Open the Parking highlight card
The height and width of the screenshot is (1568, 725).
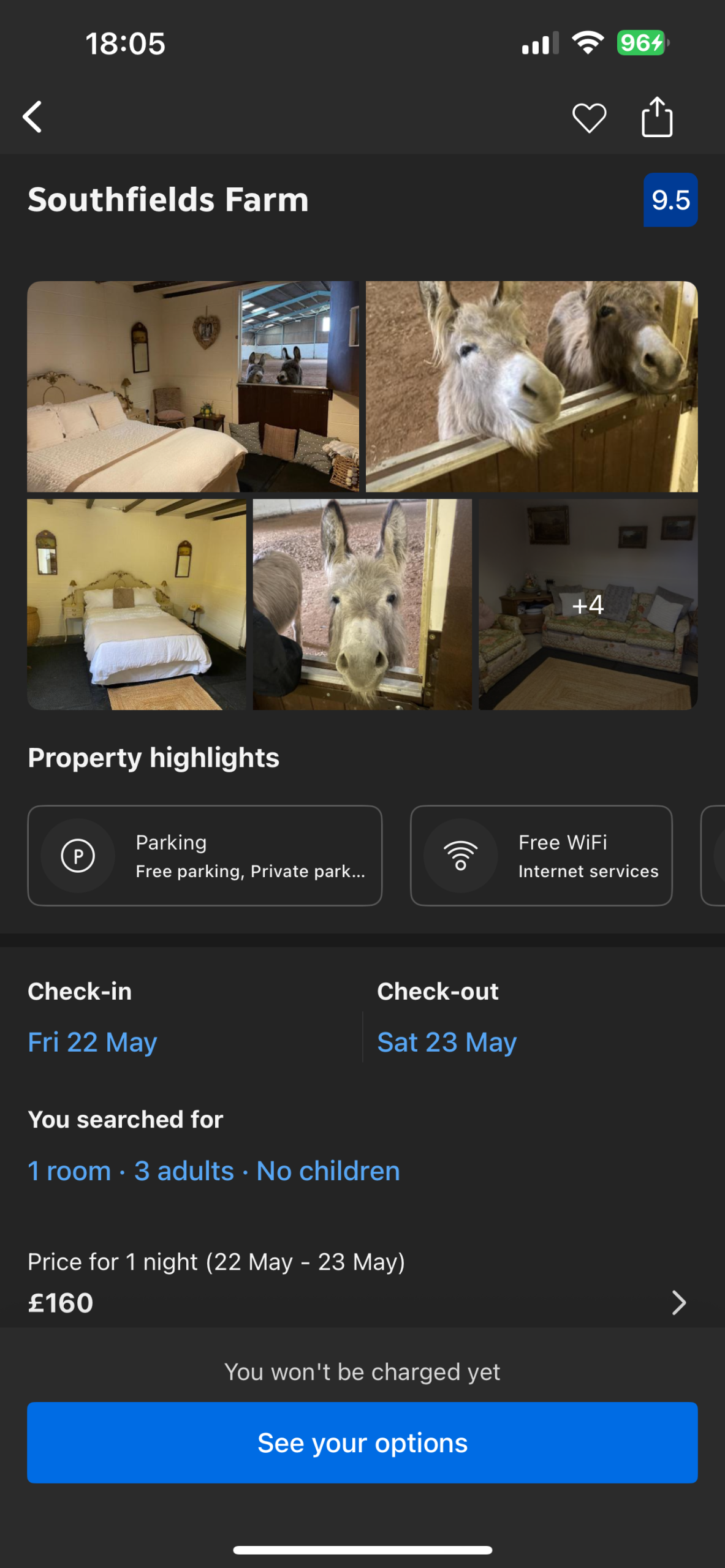pos(205,856)
